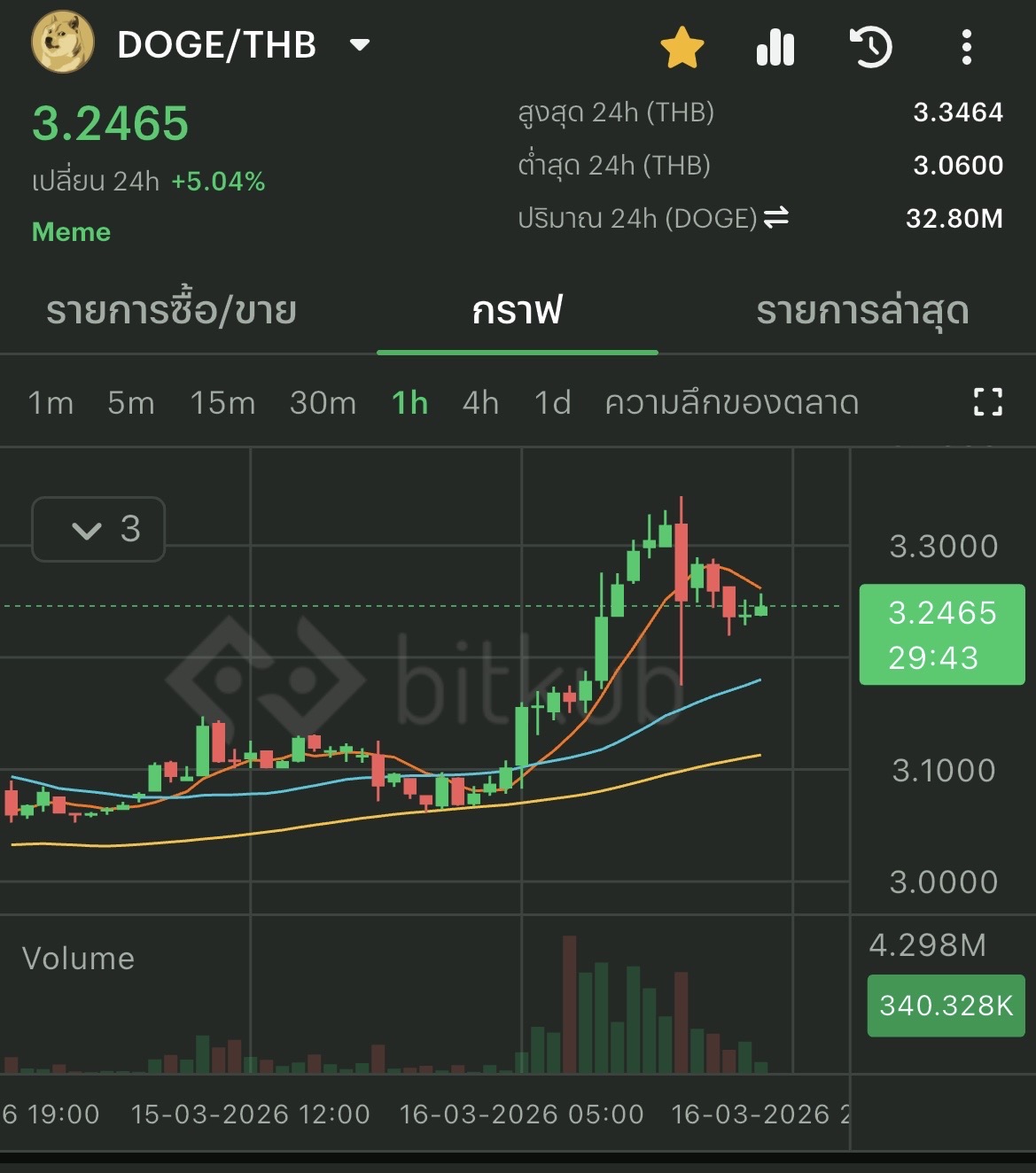Screen dimensions: 1036x1173
Task: Choose the 15m timeframe
Action: point(222,403)
